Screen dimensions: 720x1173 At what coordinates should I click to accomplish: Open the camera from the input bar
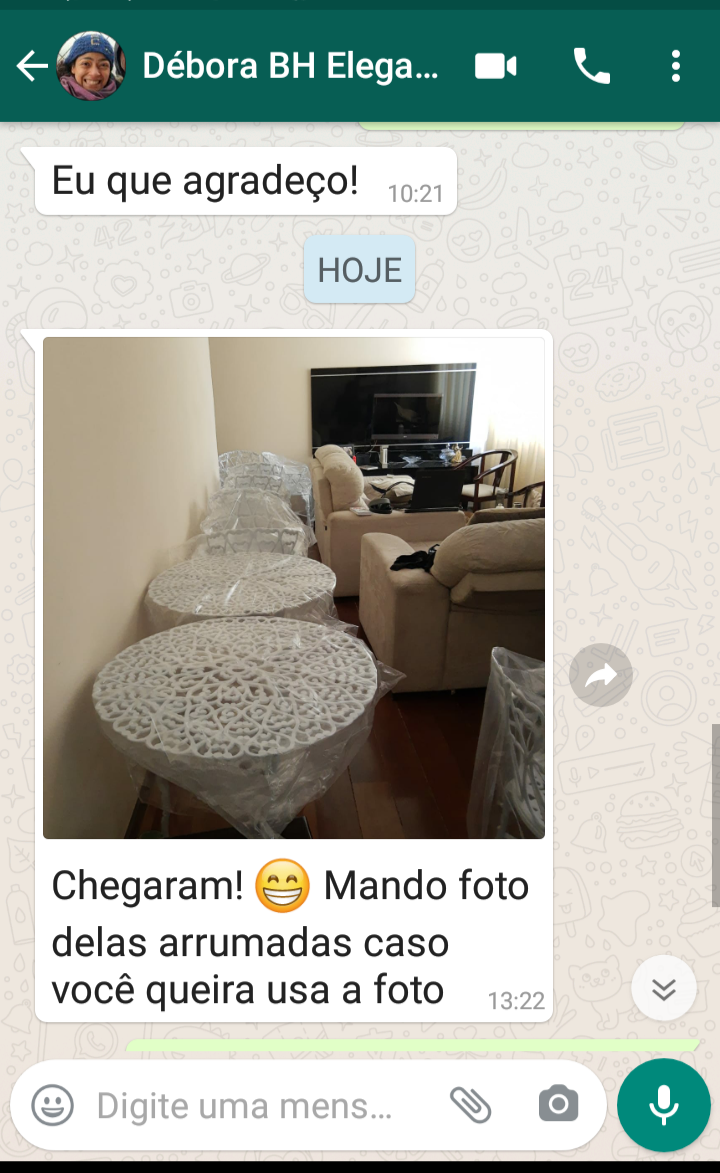pyautogui.click(x=558, y=1105)
